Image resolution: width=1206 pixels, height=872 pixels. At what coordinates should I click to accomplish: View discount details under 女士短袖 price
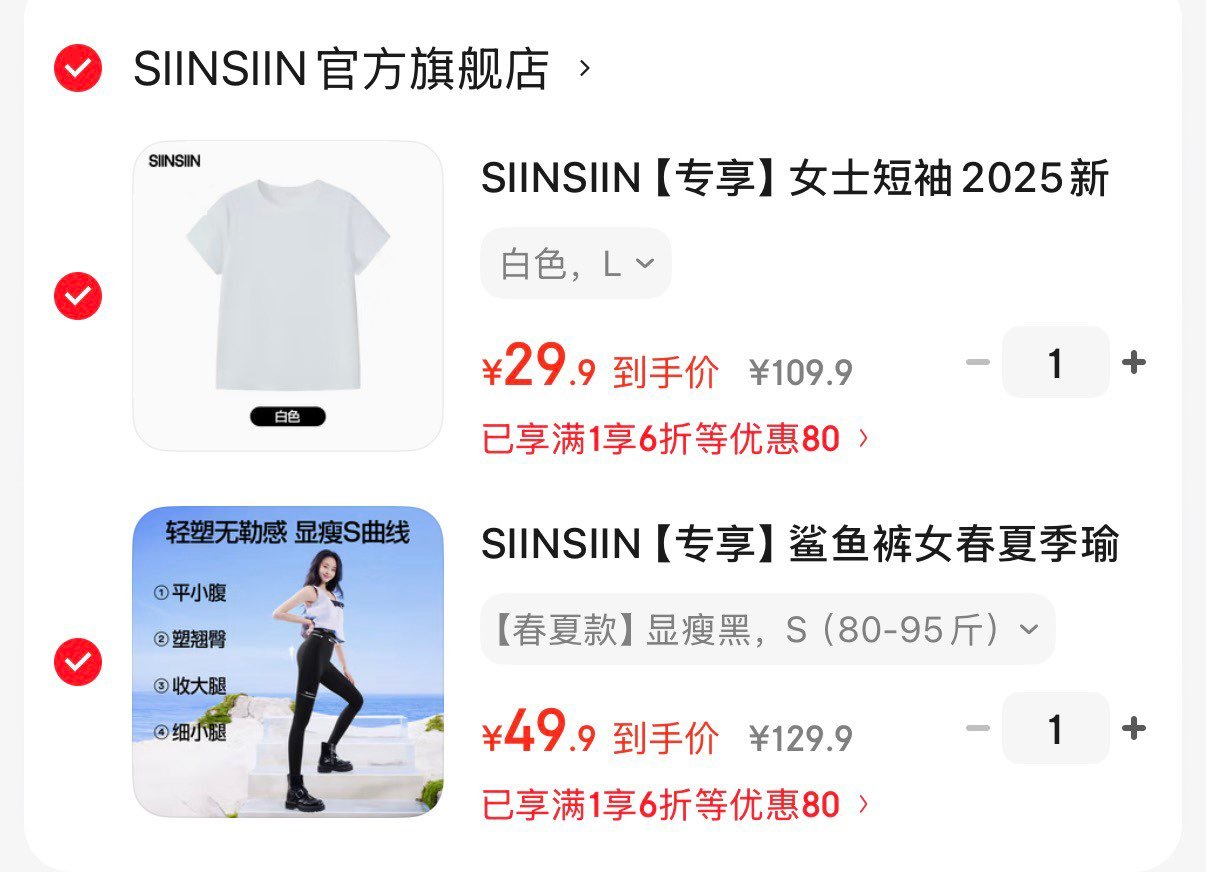coord(676,438)
